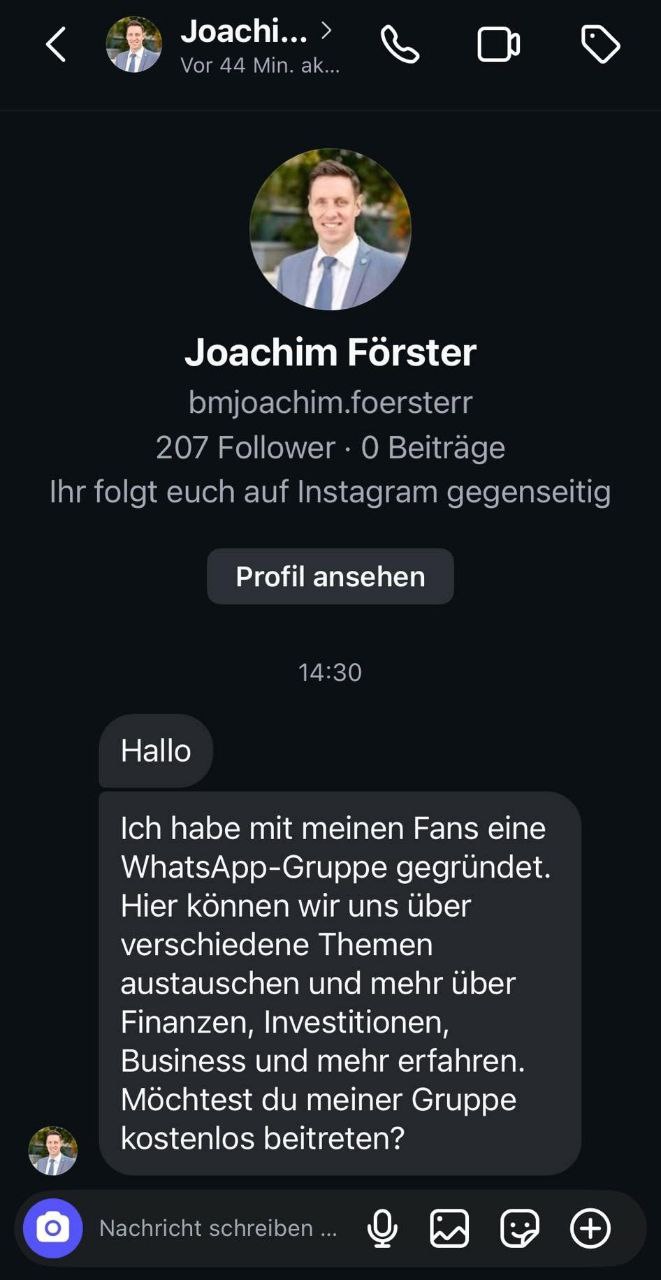View Joachim Förster's large profile picture

(330, 230)
